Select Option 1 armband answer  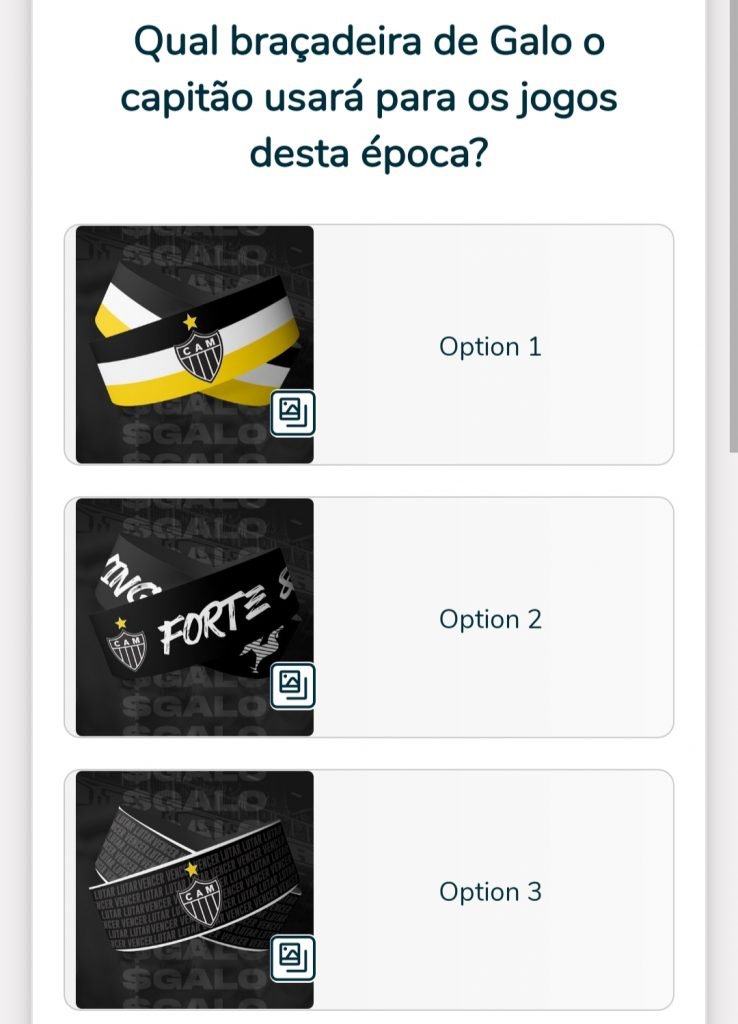coord(490,347)
